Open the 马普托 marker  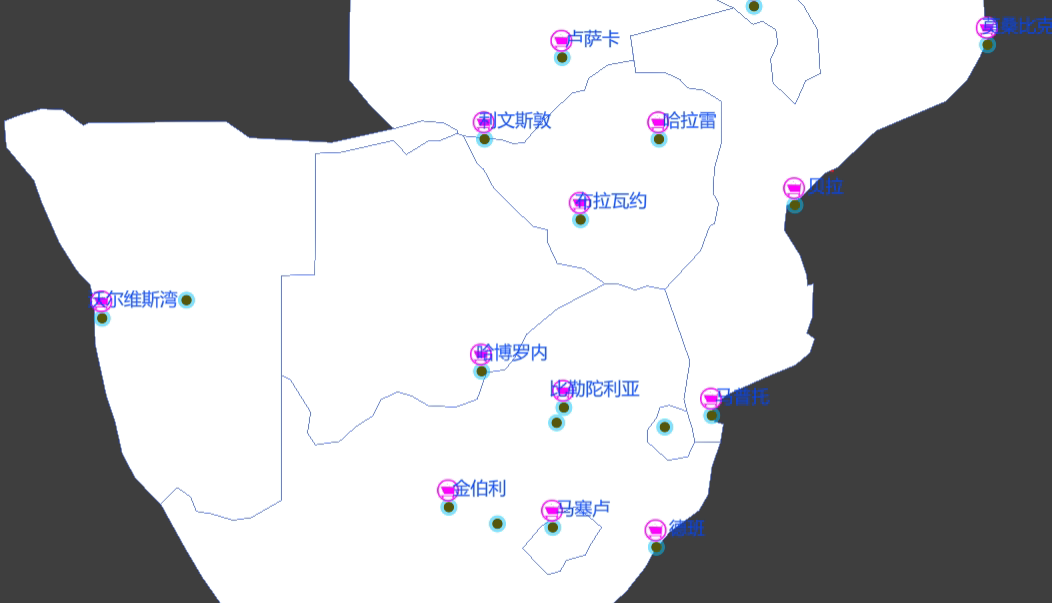coord(711,399)
